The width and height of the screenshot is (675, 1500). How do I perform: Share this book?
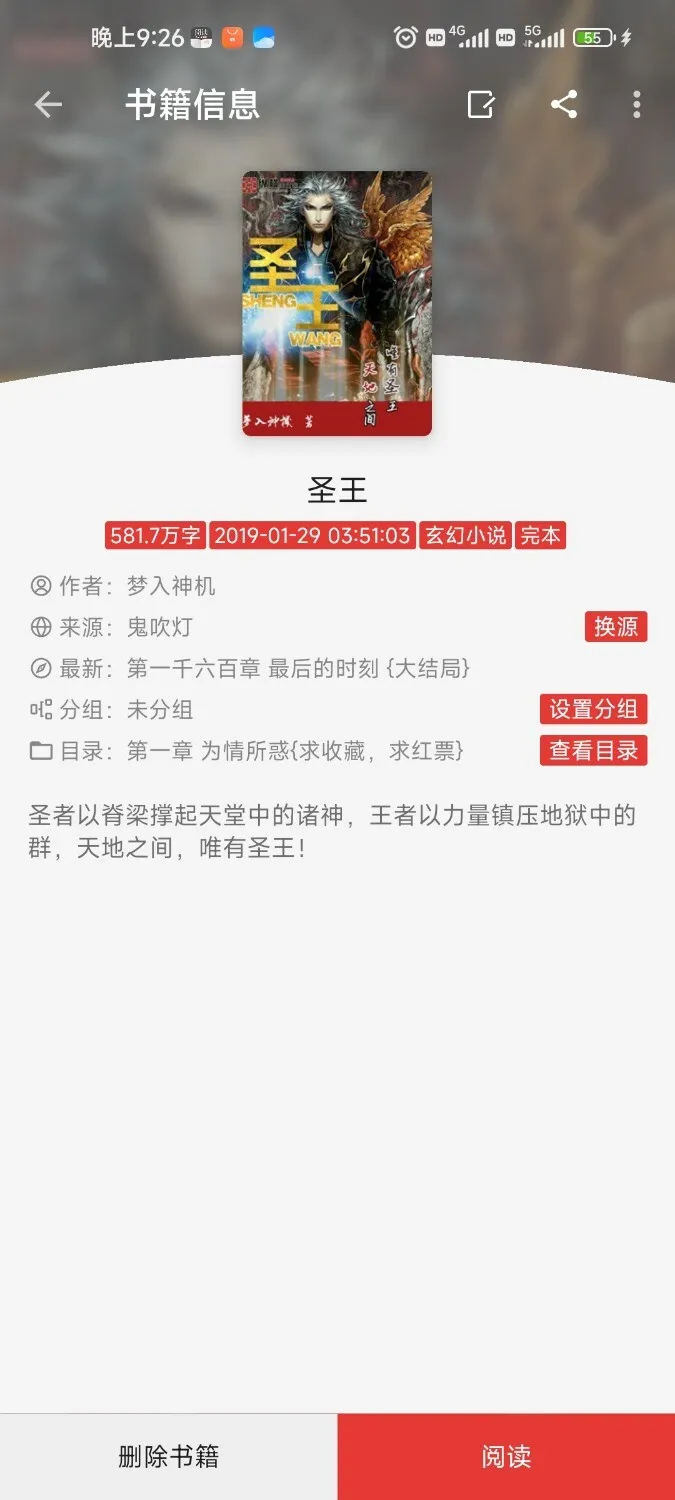(x=564, y=105)
